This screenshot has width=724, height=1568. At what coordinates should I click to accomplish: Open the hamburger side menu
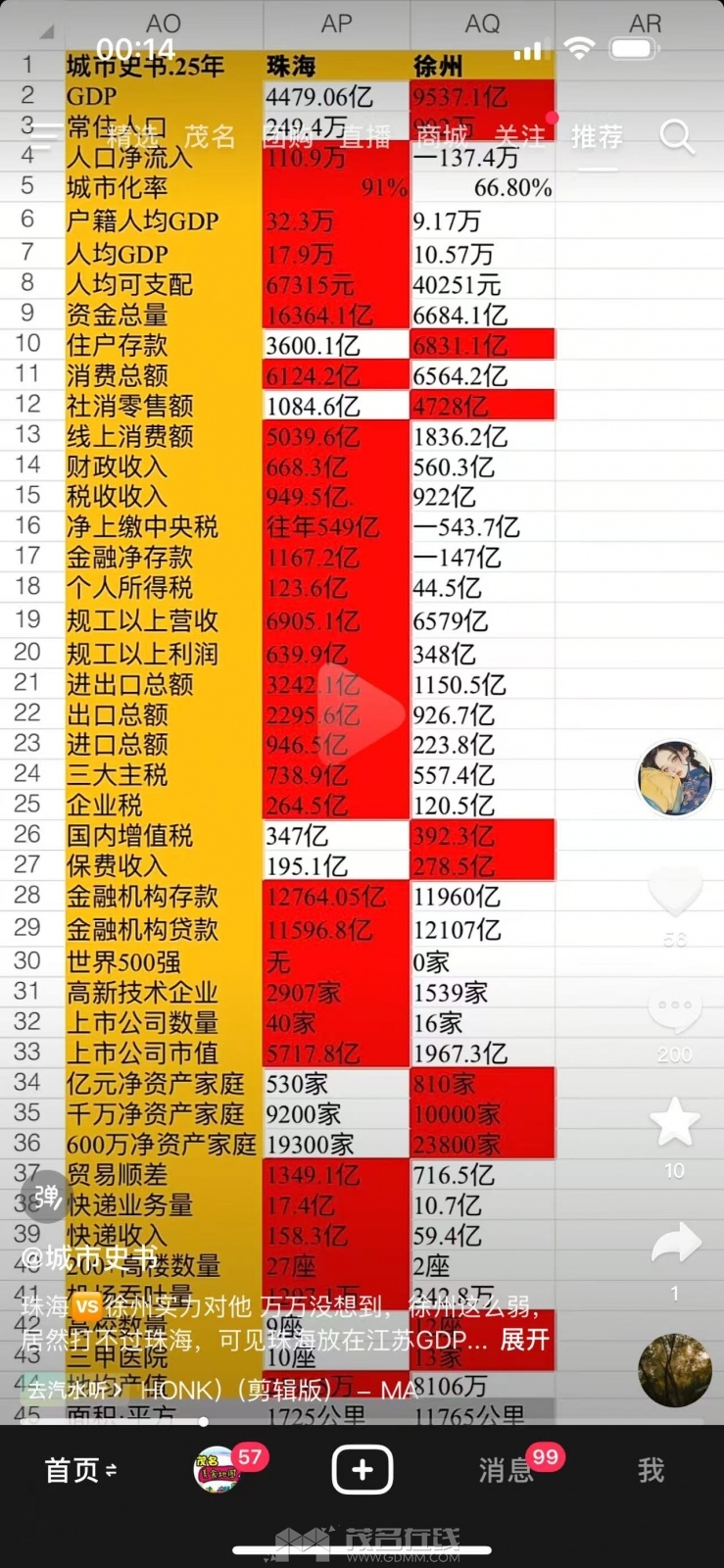point(39,136)
